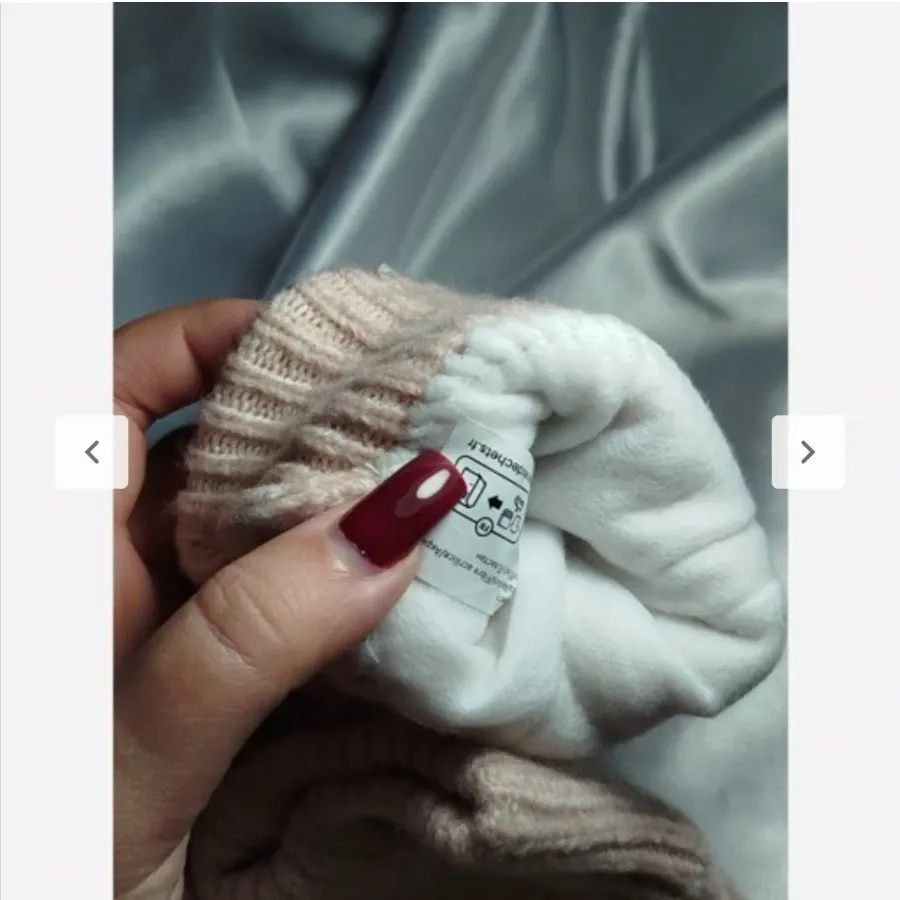Image resolution: width=900 pixels, height=900 pixels.
Task: Advance to the next product photo
Action: 808,452
